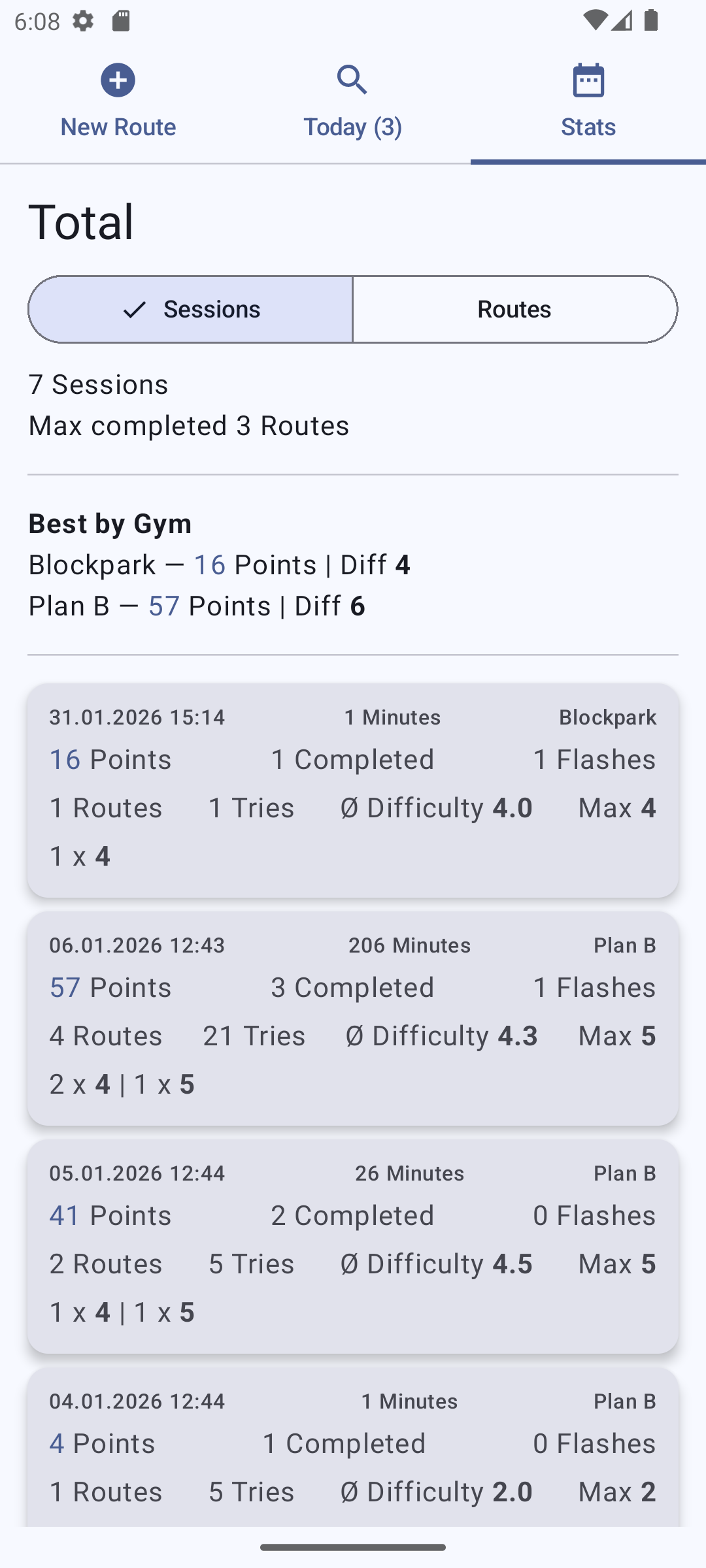This screenshot has width=706, height=1568.
Task: Open the 31.01.2026 Blockpark session card
Action: [x=353, y=790]
